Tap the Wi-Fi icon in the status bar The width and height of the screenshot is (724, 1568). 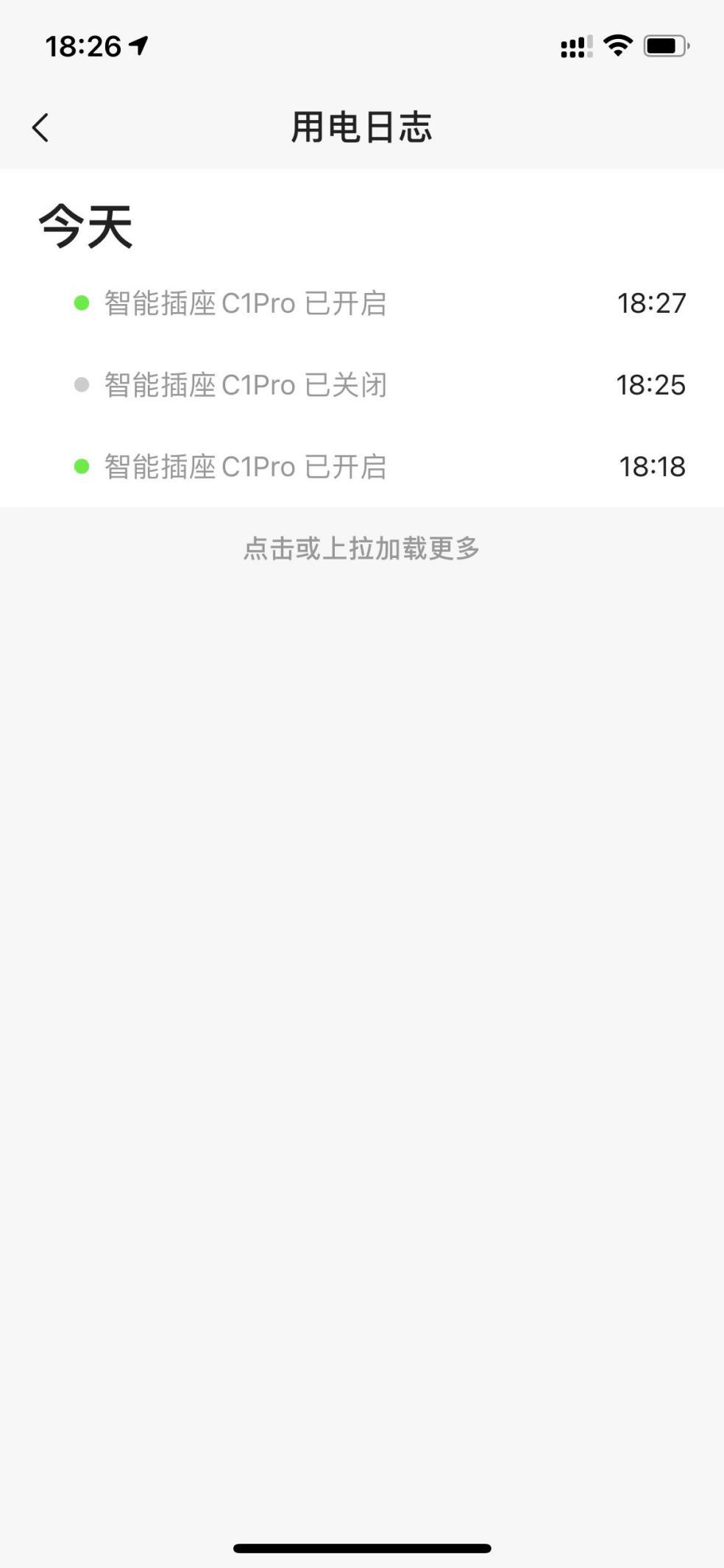click(617, 46)
